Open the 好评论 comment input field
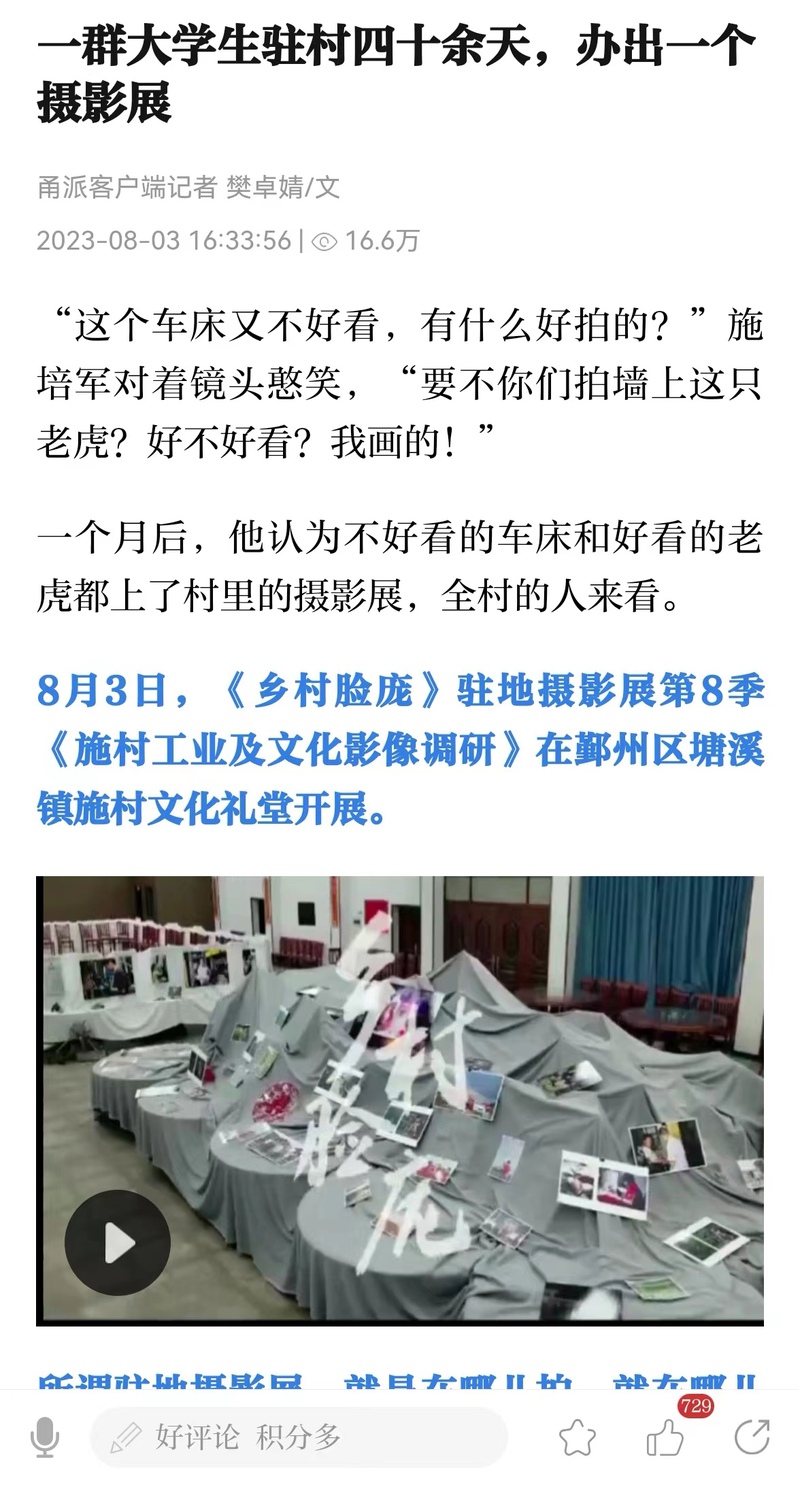The height and width of the screenshot is (1485, 799). pos(298,1437)
